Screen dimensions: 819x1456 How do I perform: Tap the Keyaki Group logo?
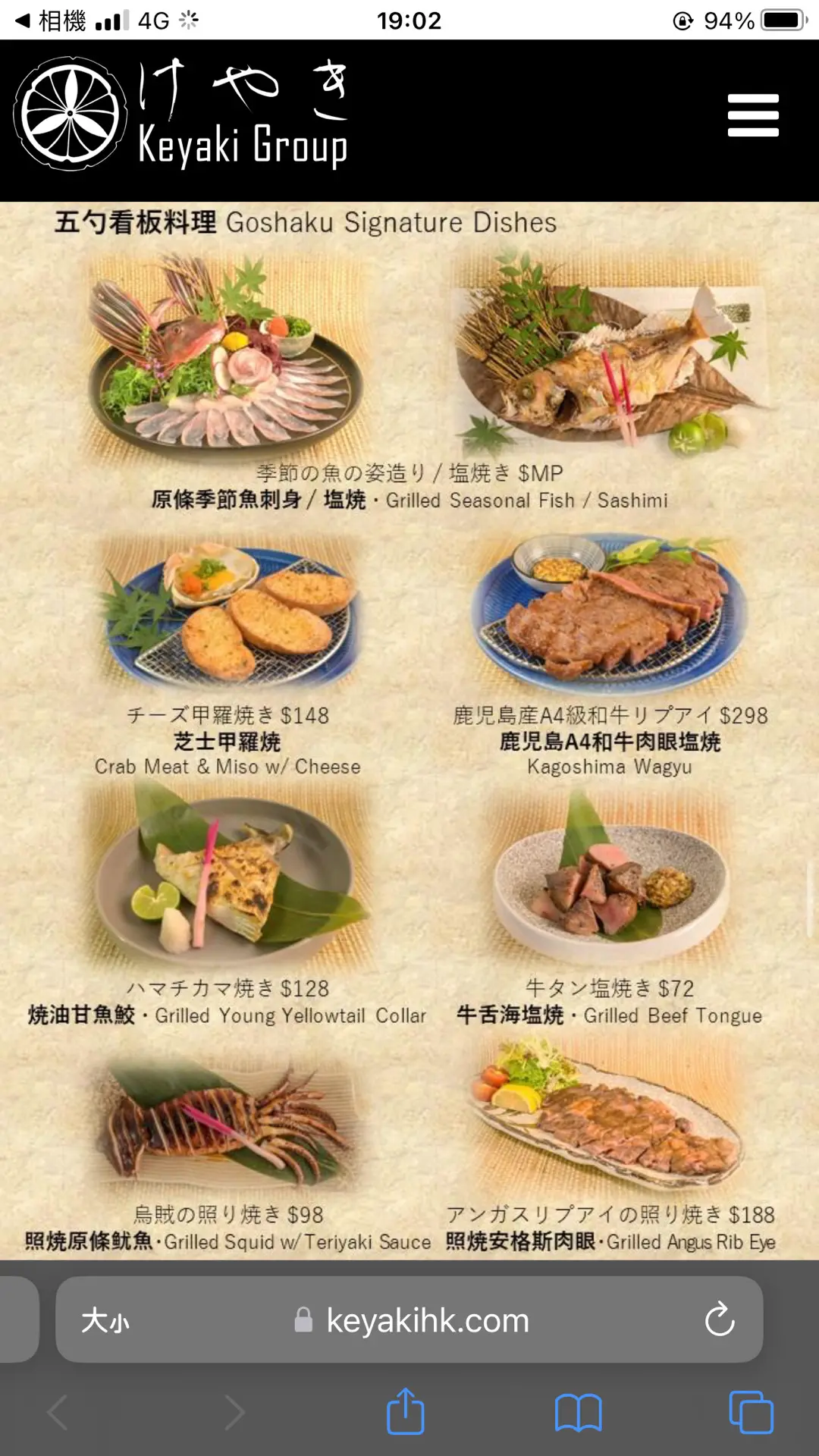[180, 114]
